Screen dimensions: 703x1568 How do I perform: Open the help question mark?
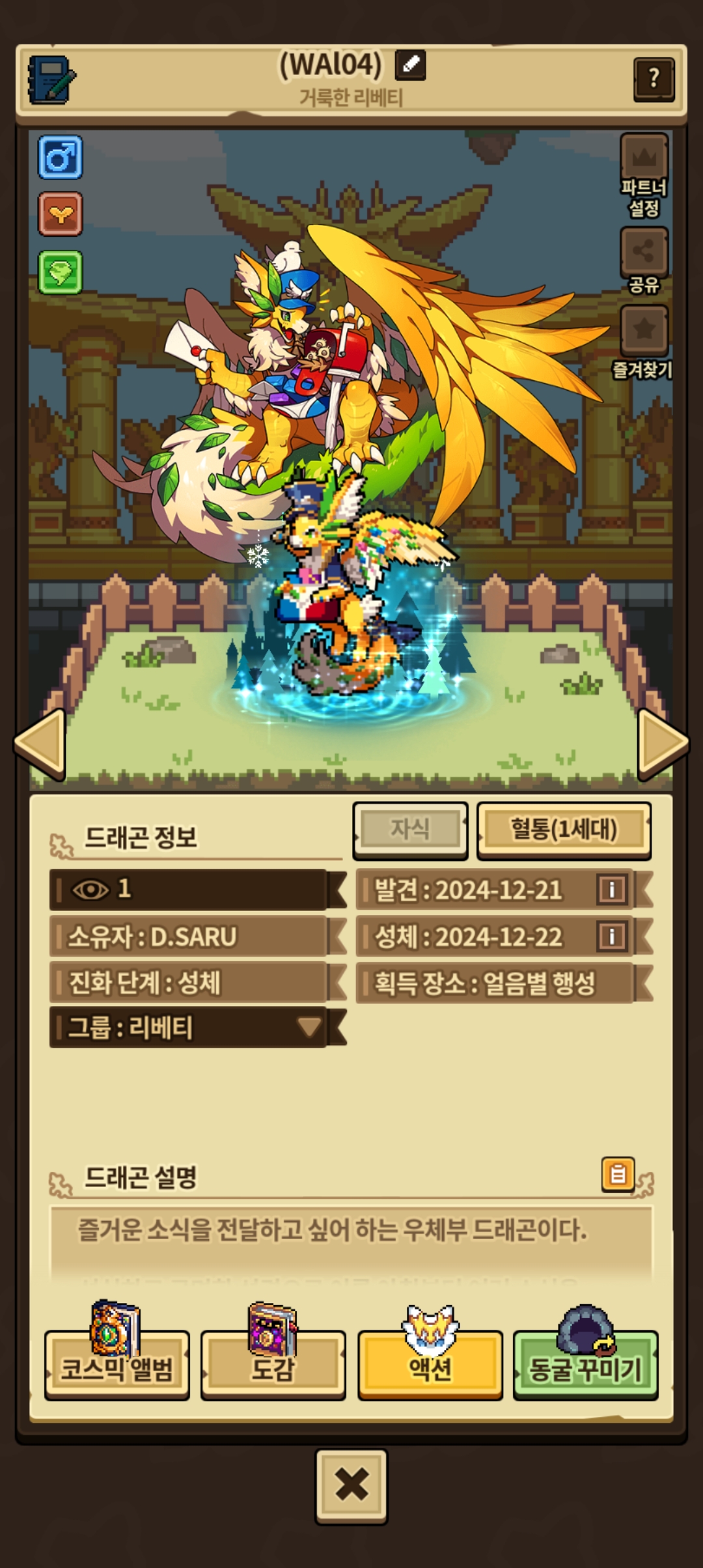click(x=654, y=79)
